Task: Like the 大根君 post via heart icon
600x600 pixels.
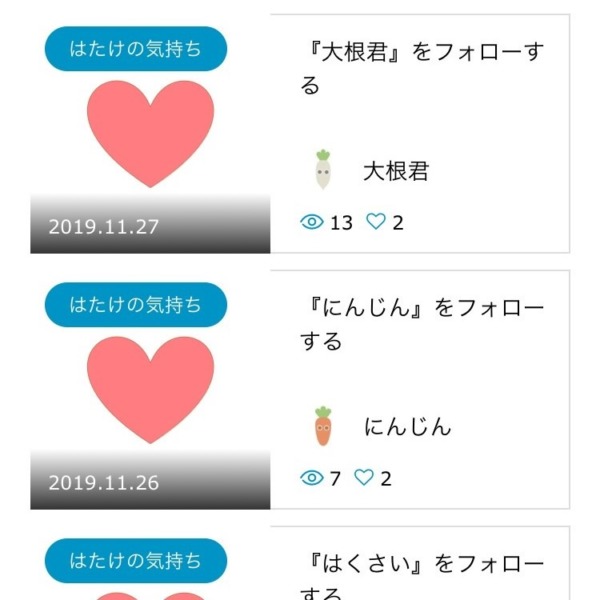Action: click(376, 222)
